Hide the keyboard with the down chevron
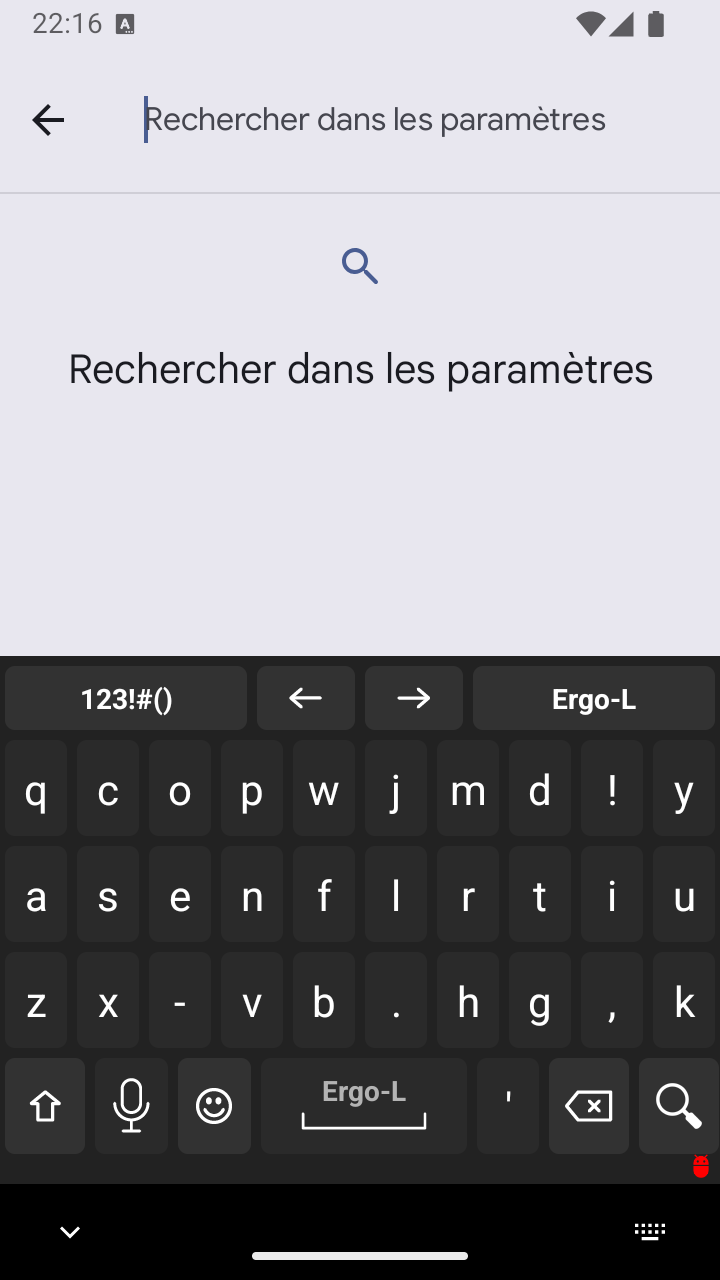 click(70, 1232)
